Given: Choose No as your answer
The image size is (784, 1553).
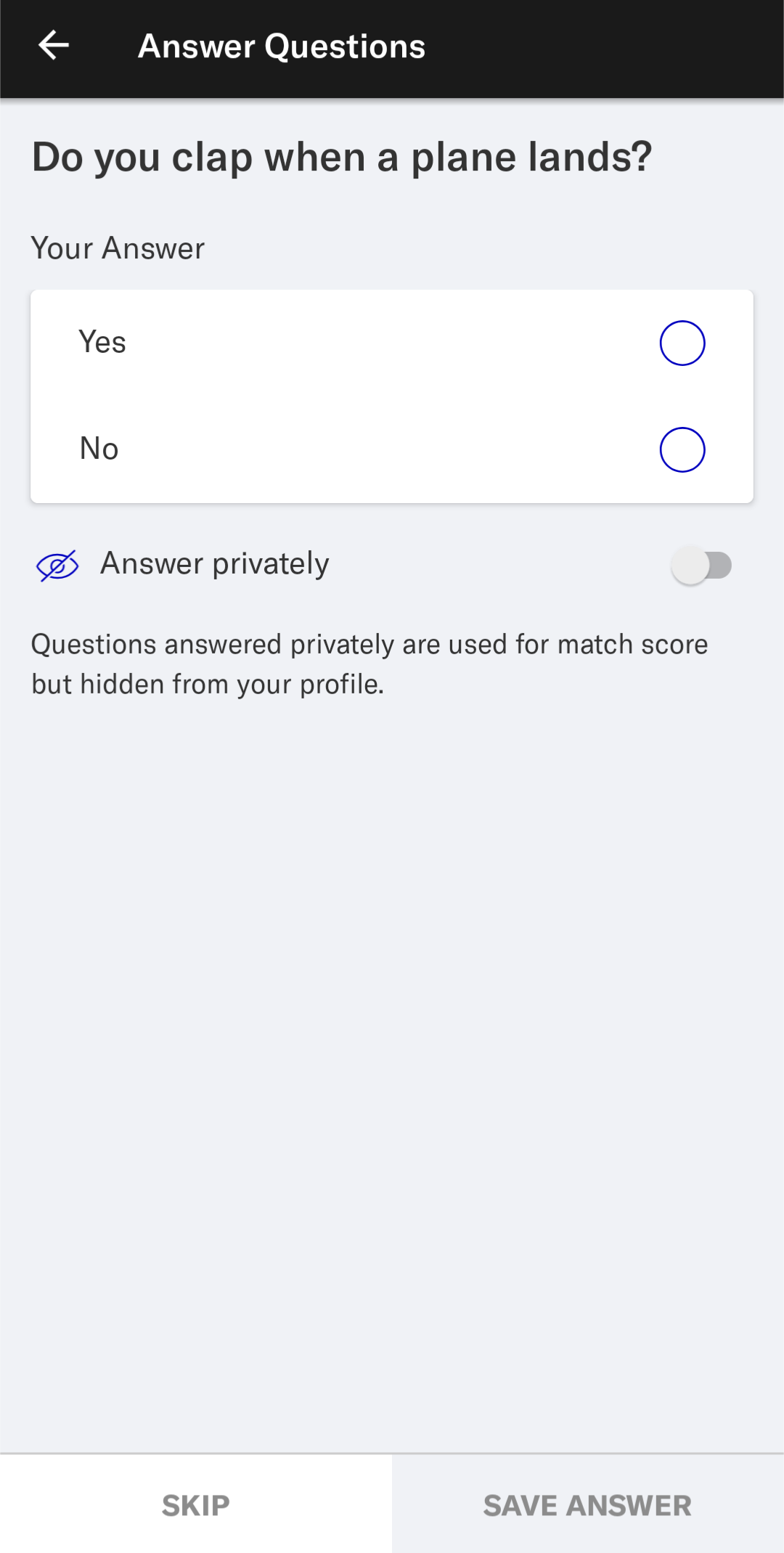Looking at the screenshot, I should pyautogui.click(x=392, y=449).
